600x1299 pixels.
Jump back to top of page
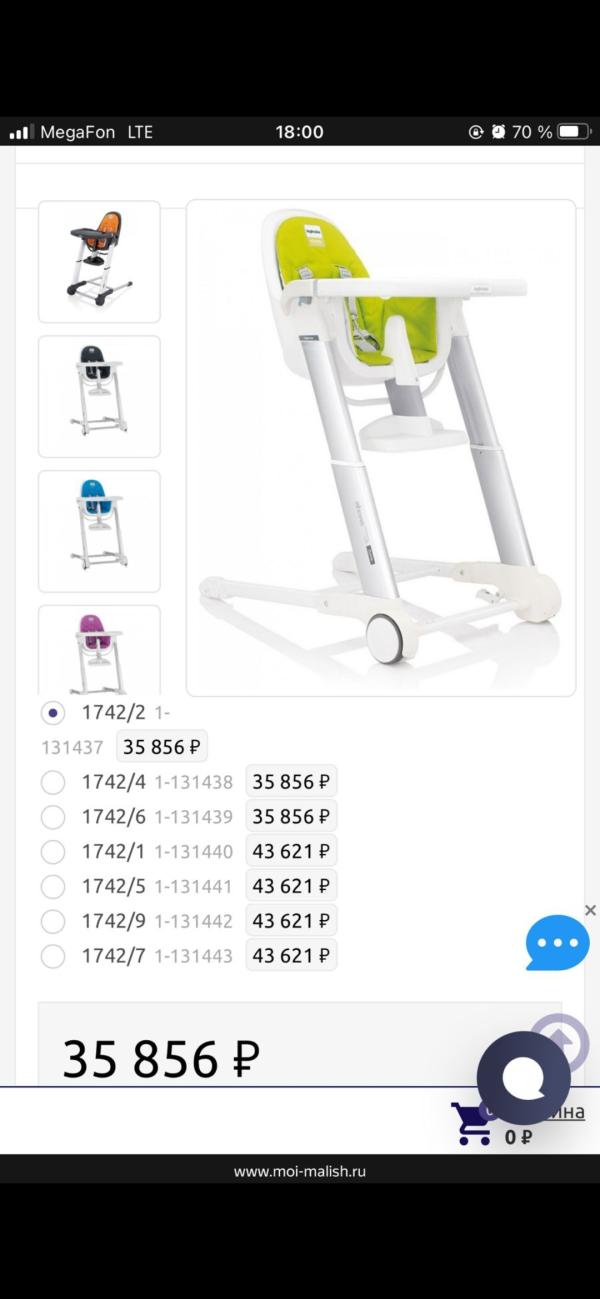tap(562, 1038)
